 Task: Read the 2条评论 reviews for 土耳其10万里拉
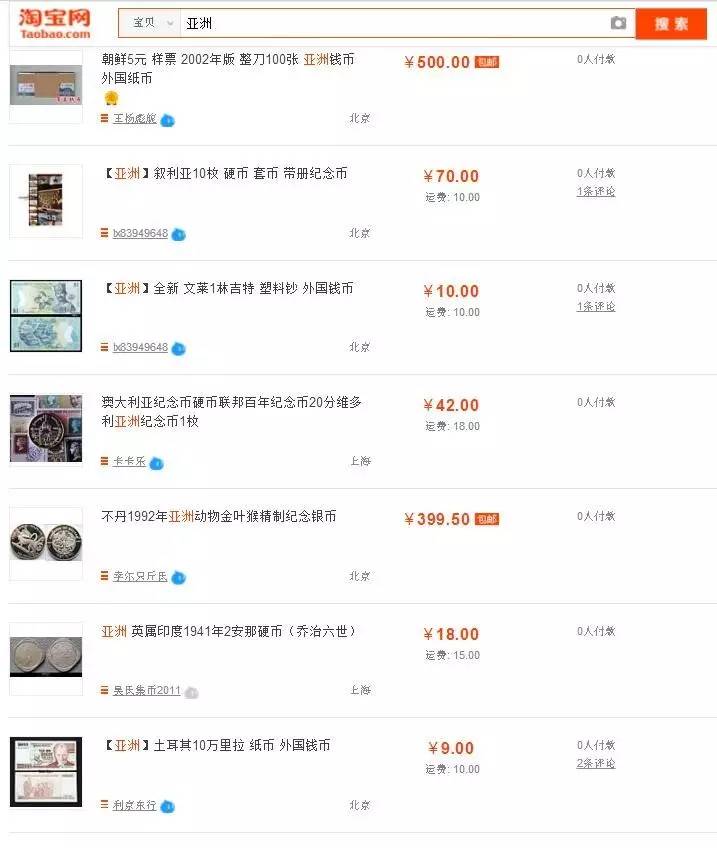tap(596, 764)
